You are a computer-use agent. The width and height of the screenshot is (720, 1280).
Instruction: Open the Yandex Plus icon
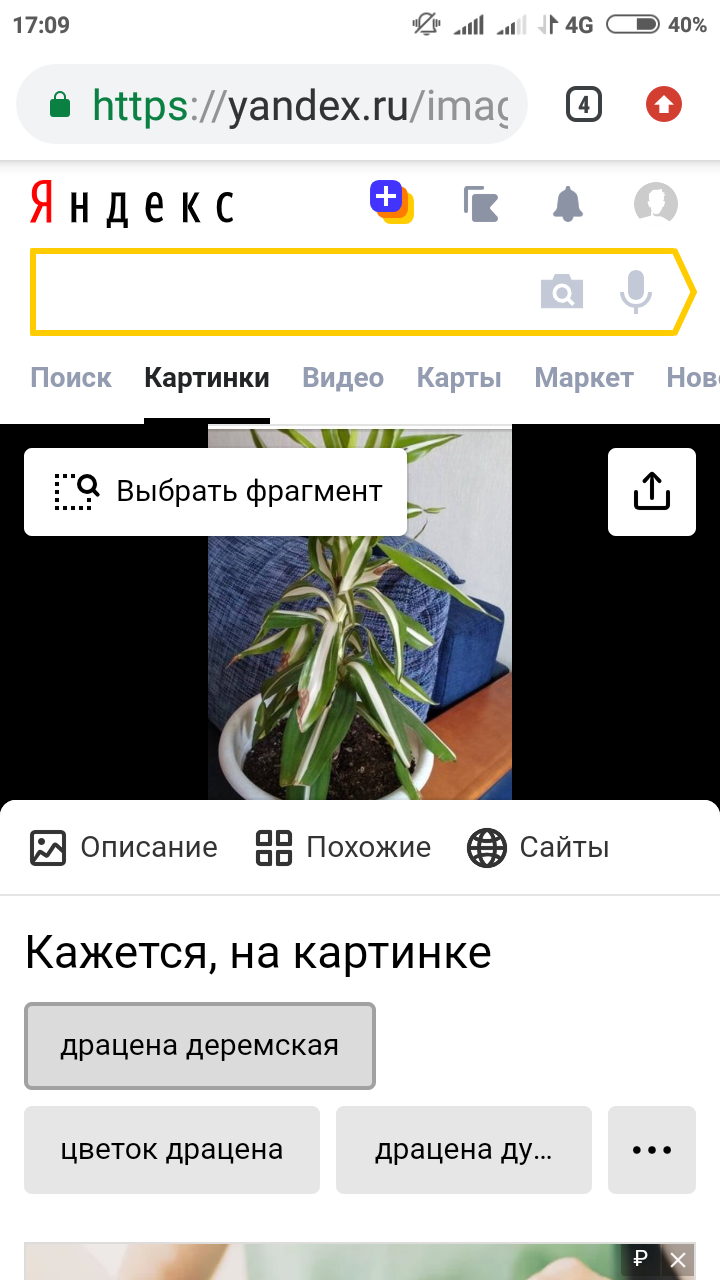391,202
